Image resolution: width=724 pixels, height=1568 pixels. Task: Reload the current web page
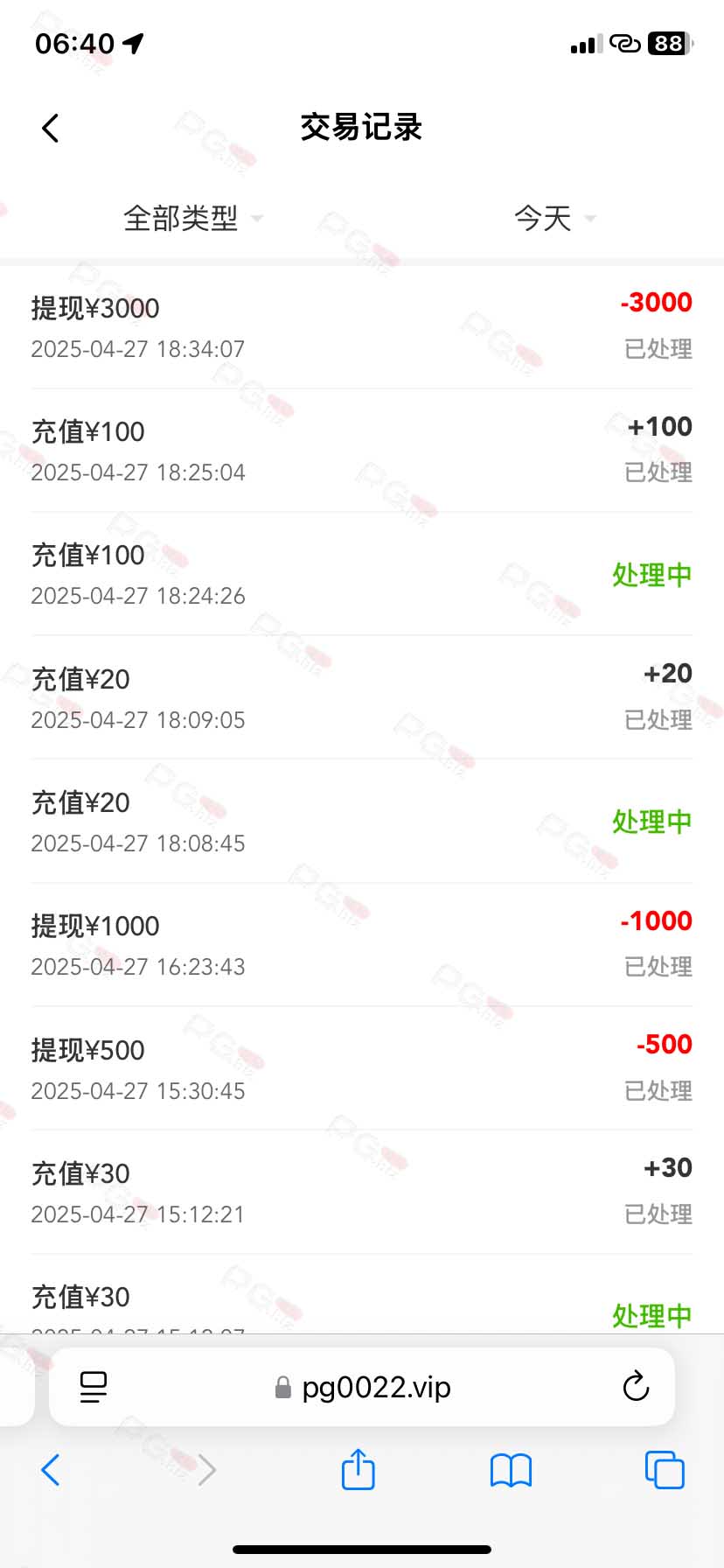coord(636,1386)
